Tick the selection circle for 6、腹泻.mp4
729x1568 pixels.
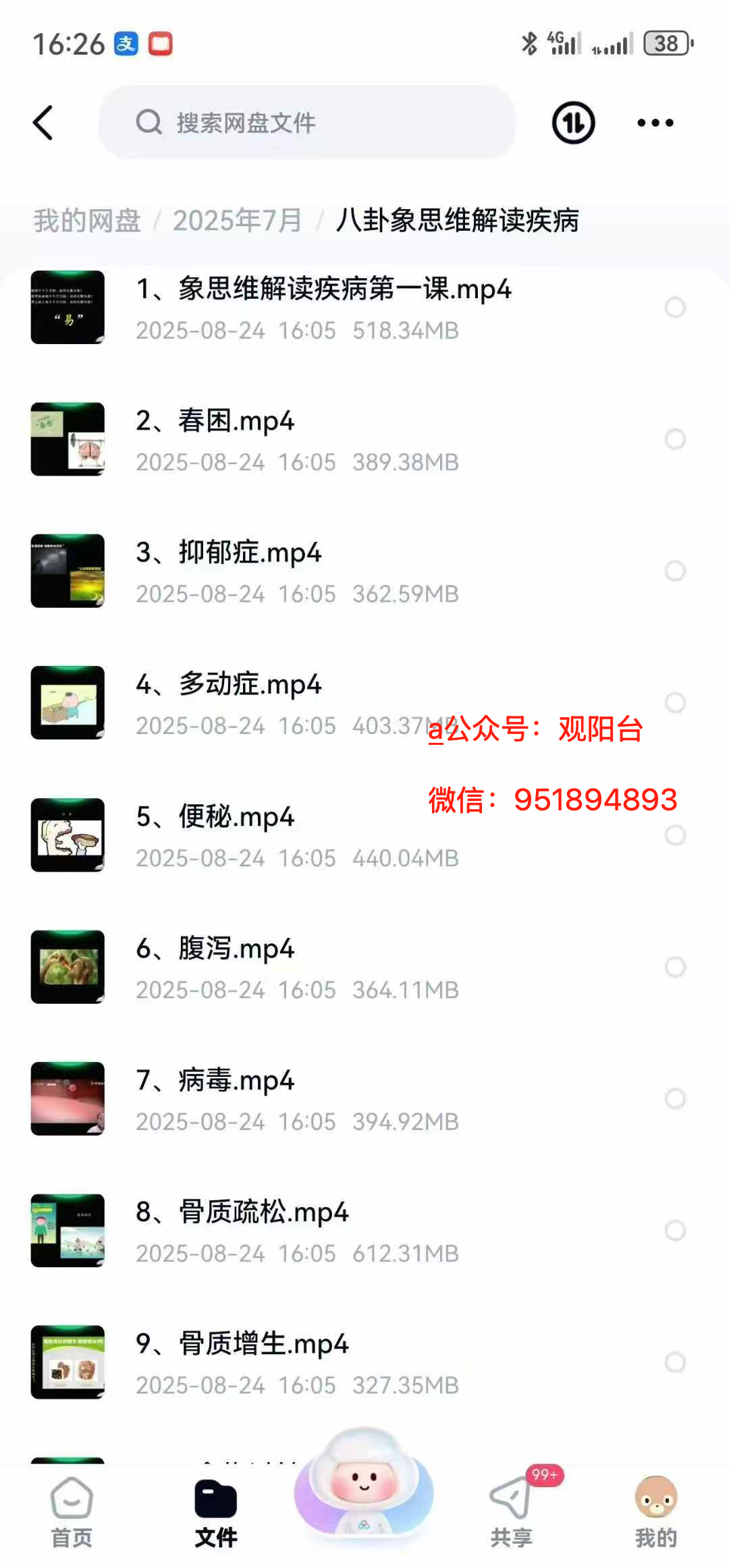tap(675, 967)
